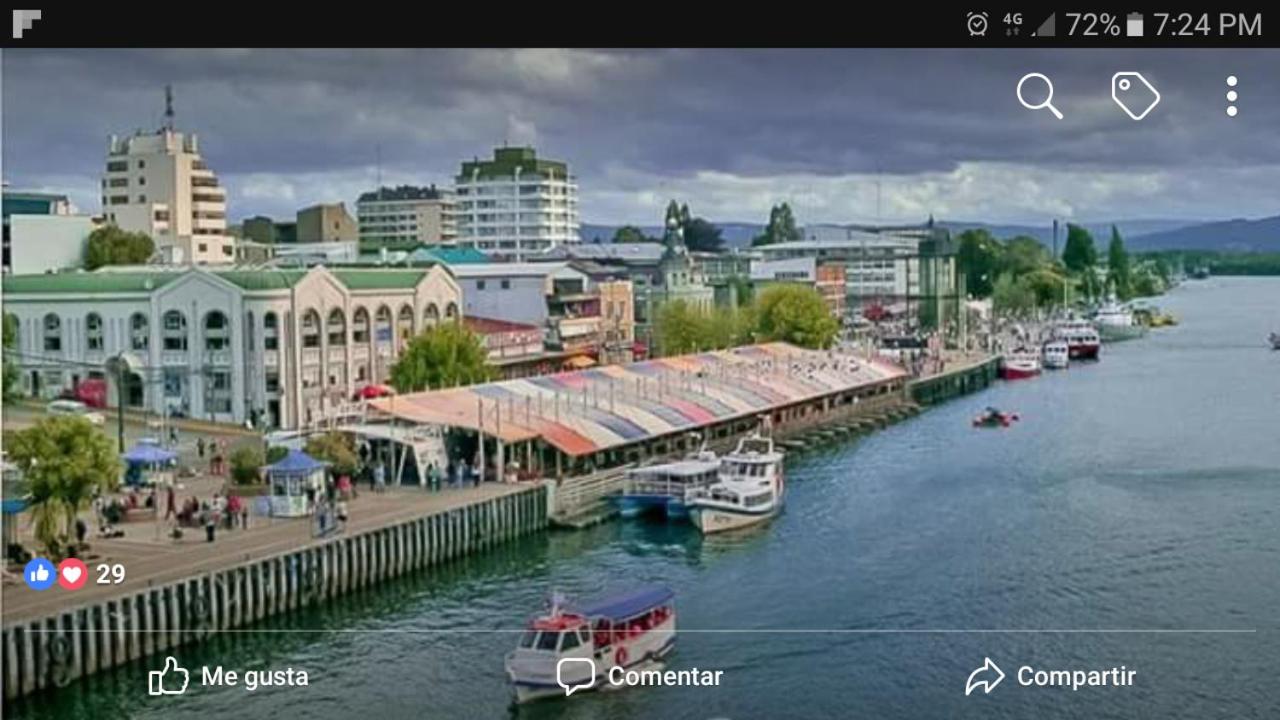Share the photo via Compartir
Image resolution: width=1280 pixels, height=720 pixels.
[x=1051, y=677]
